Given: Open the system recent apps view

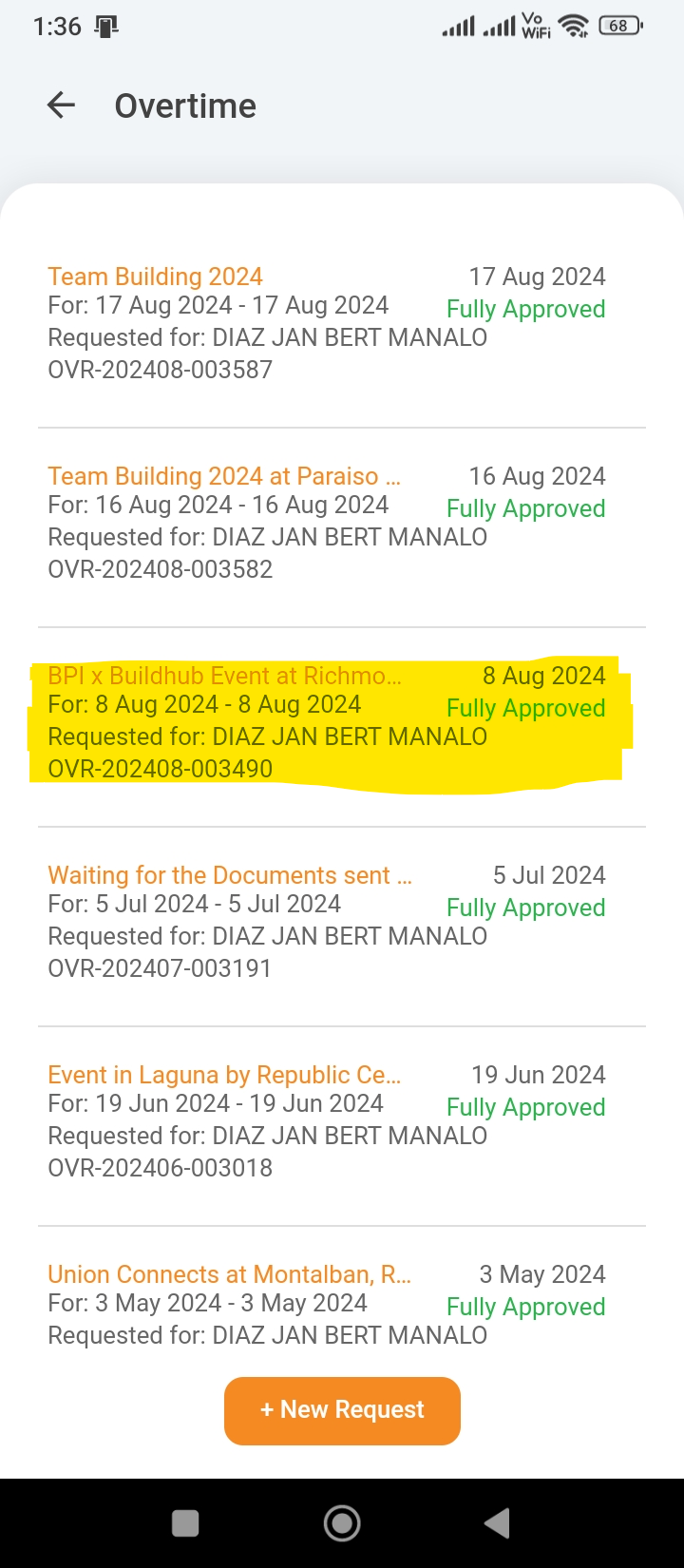Looking at the screenshot, I should (185, 1523).
